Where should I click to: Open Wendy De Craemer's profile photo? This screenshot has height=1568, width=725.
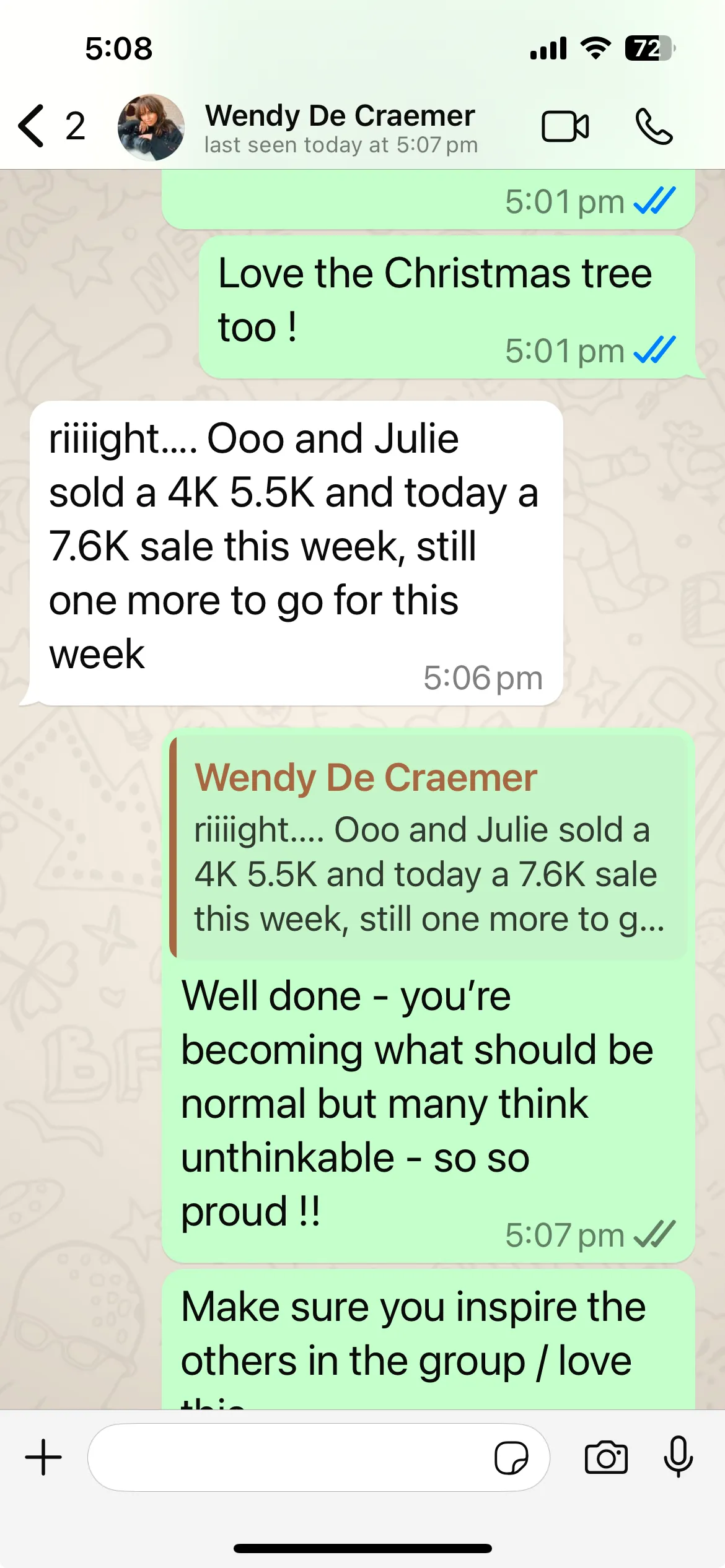[151, 128]
